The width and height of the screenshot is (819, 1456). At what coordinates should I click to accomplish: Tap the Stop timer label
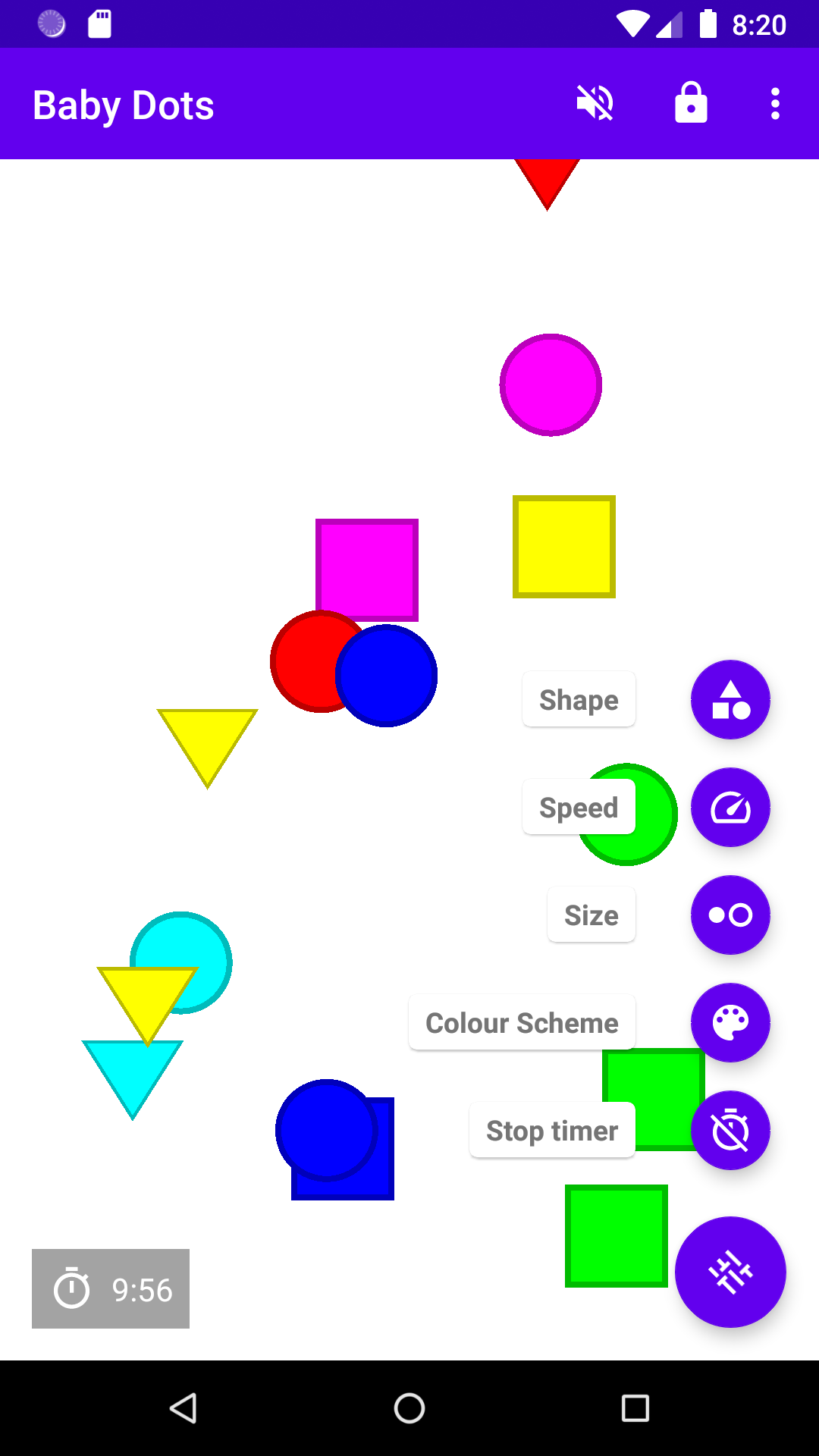coord(552,1130)
